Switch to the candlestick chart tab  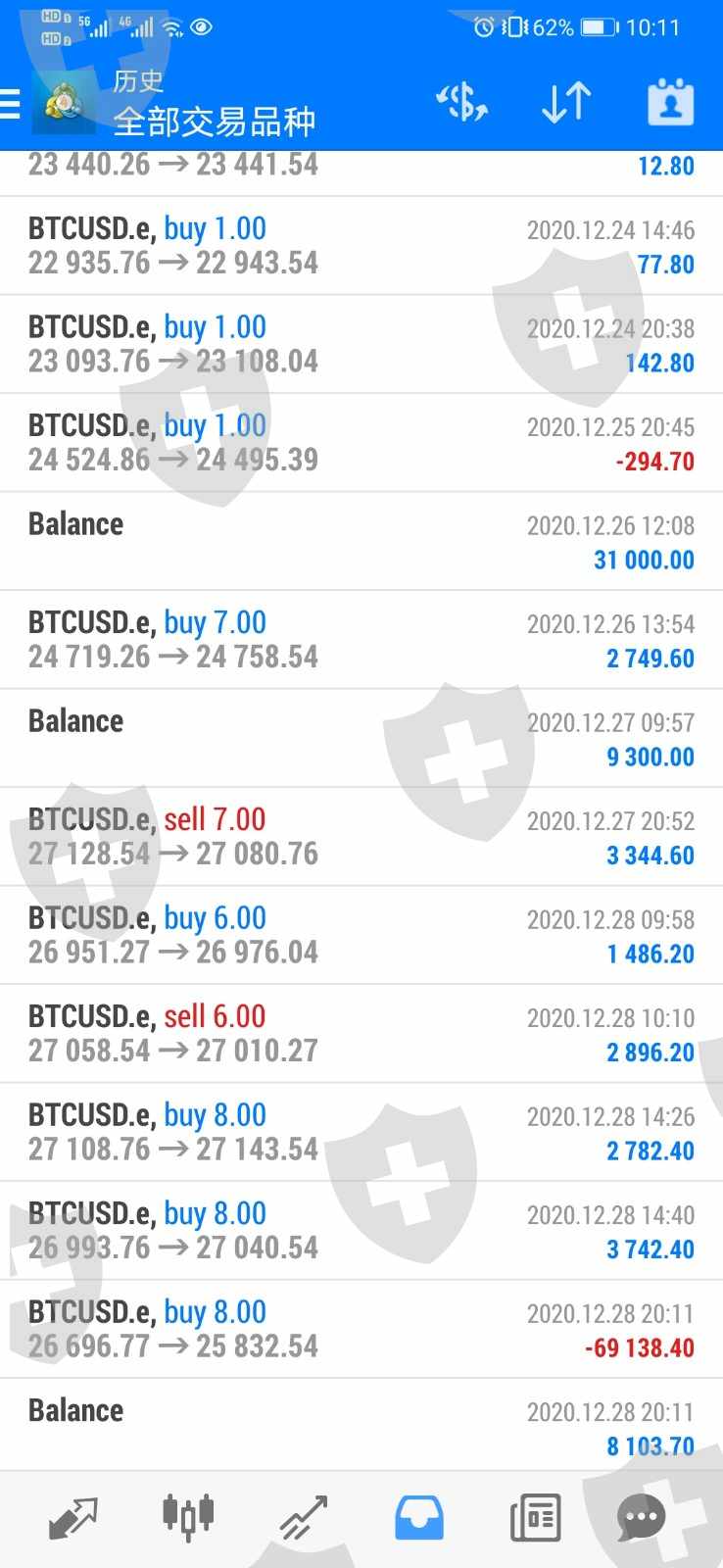tap(187, 1518)
